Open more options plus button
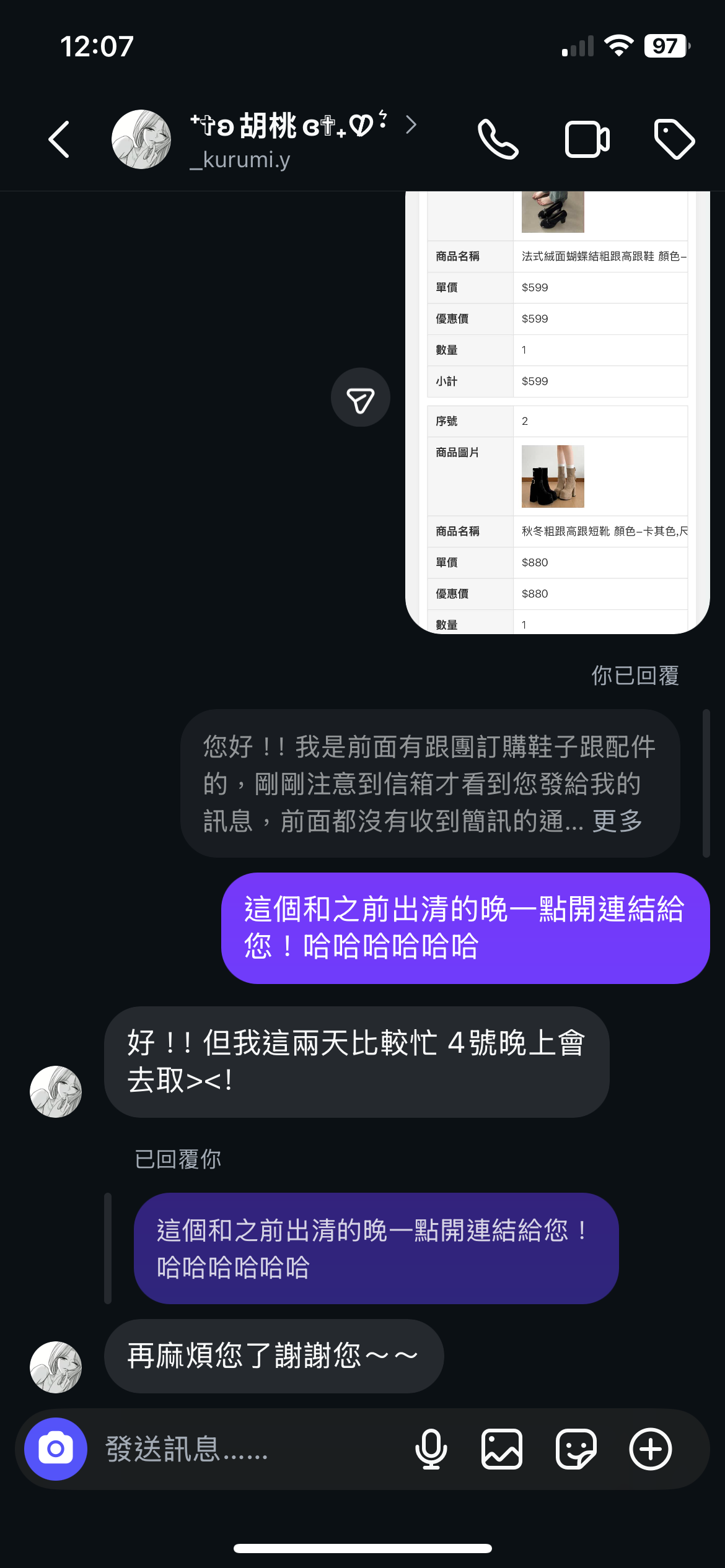This screenshot has width=725, height=1568. [650, 1449]
